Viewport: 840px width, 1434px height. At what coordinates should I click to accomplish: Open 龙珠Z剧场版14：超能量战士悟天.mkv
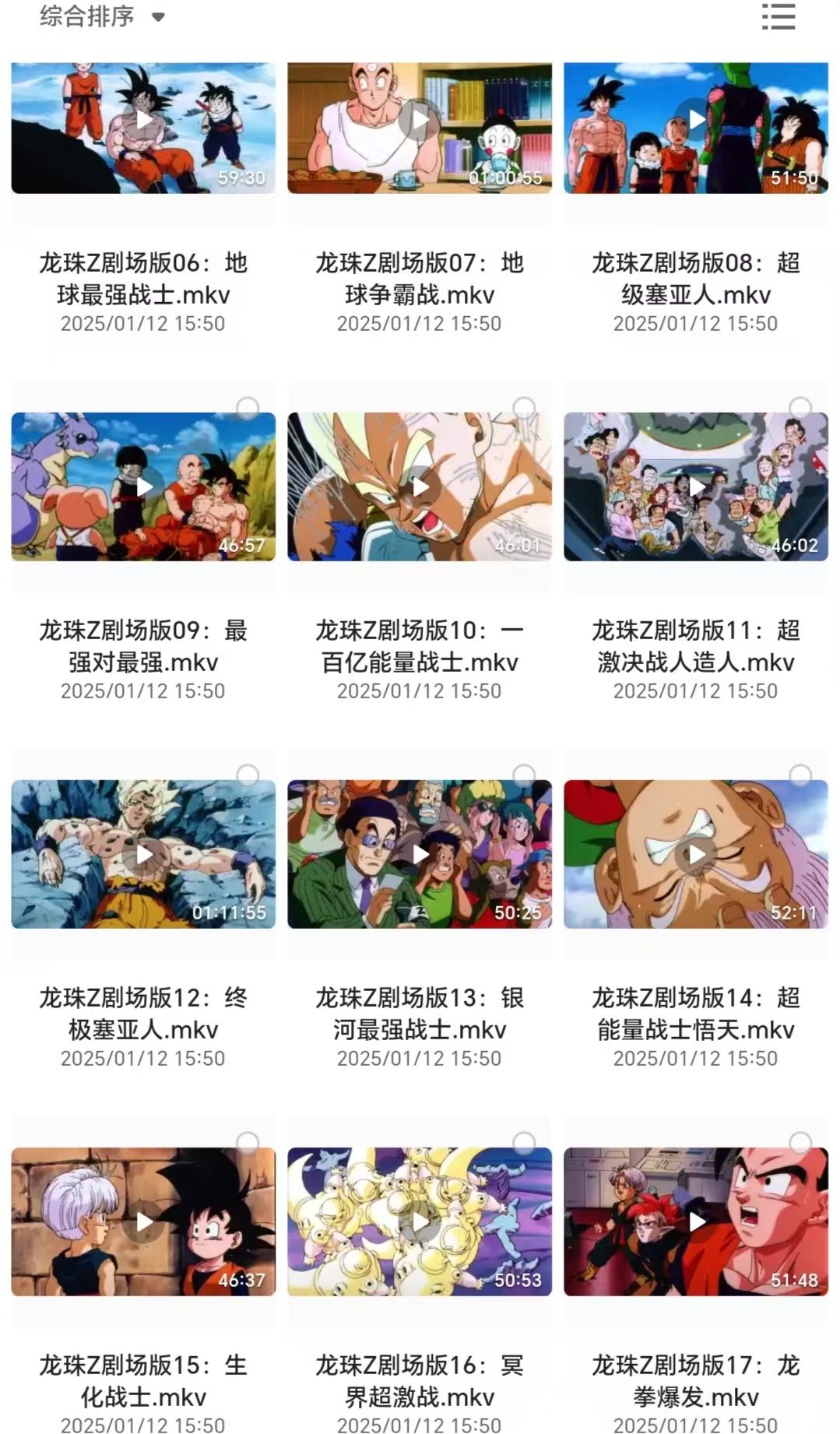pyautogui.click(x=695, y=1014)
